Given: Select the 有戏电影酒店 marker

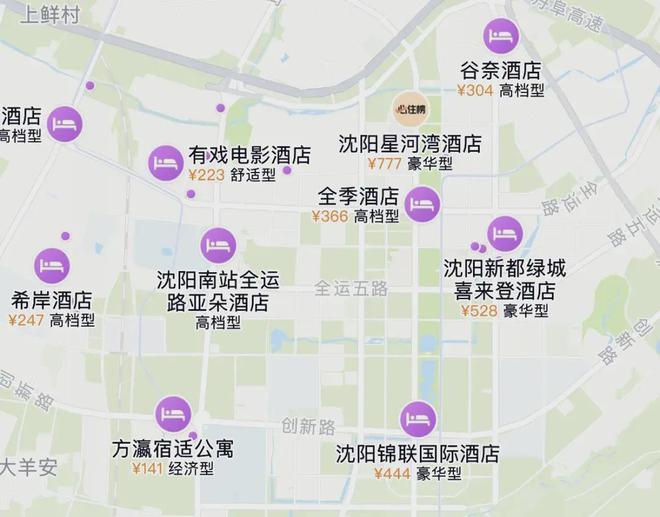Looking at the screenshot, I should [166, 163].
